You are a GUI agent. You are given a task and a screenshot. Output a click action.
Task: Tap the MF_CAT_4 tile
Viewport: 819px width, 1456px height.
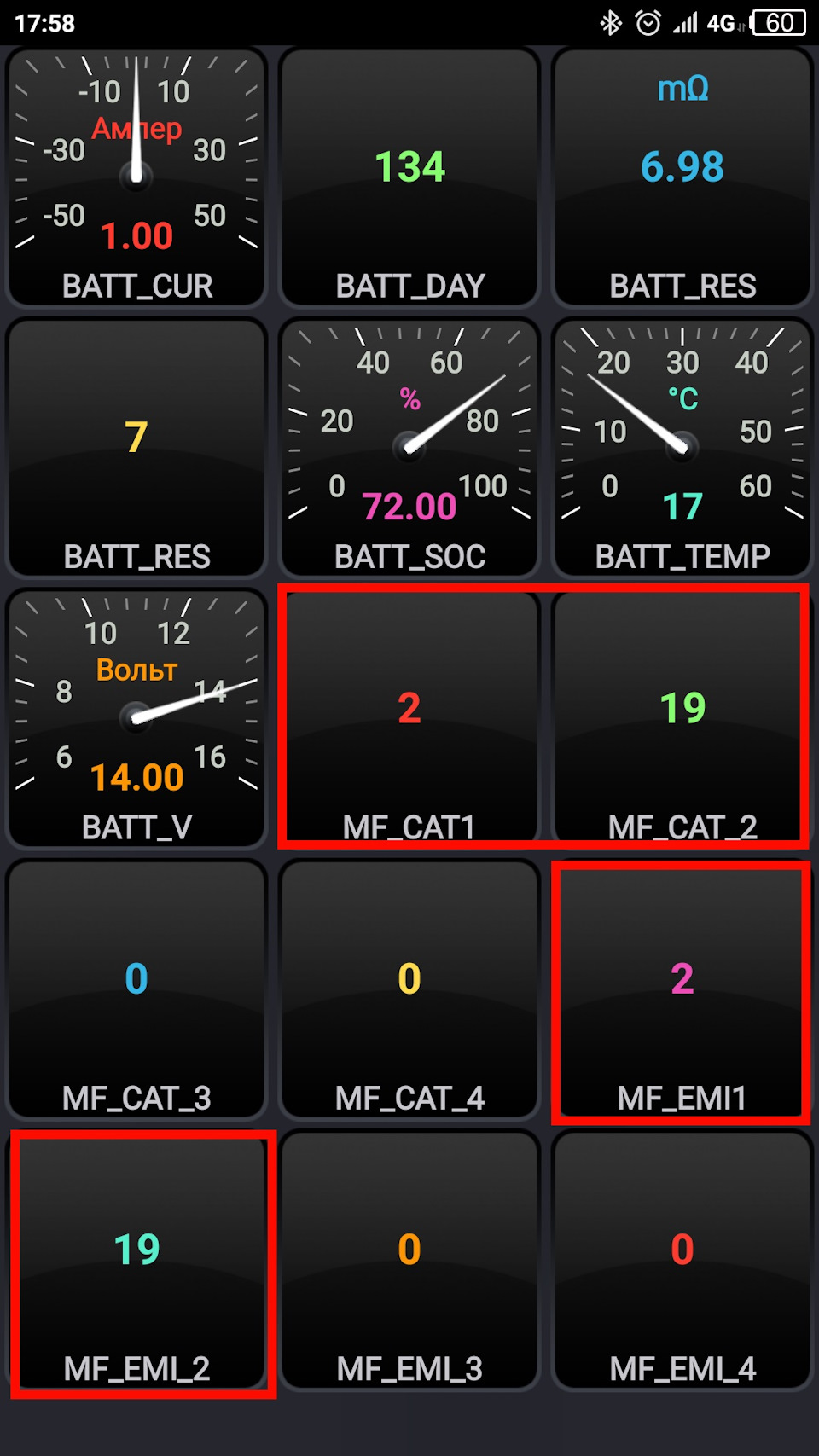point(409,989)
